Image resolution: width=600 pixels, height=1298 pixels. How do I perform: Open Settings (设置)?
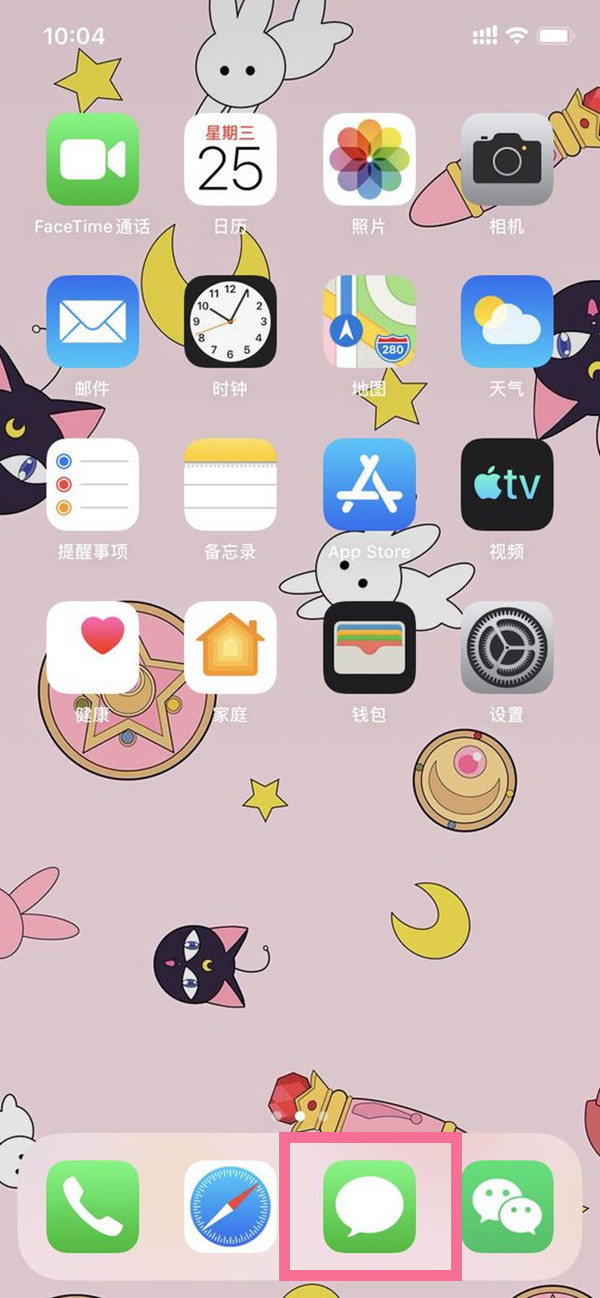tap(507, 648)
